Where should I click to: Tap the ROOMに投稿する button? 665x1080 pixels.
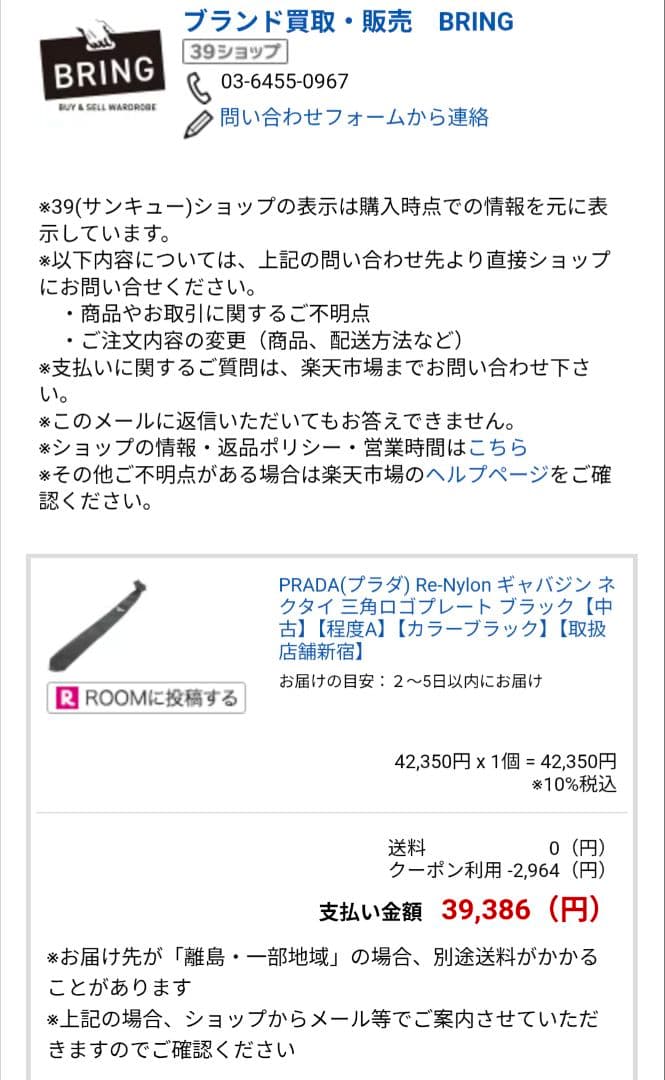(x=145, y=698)
